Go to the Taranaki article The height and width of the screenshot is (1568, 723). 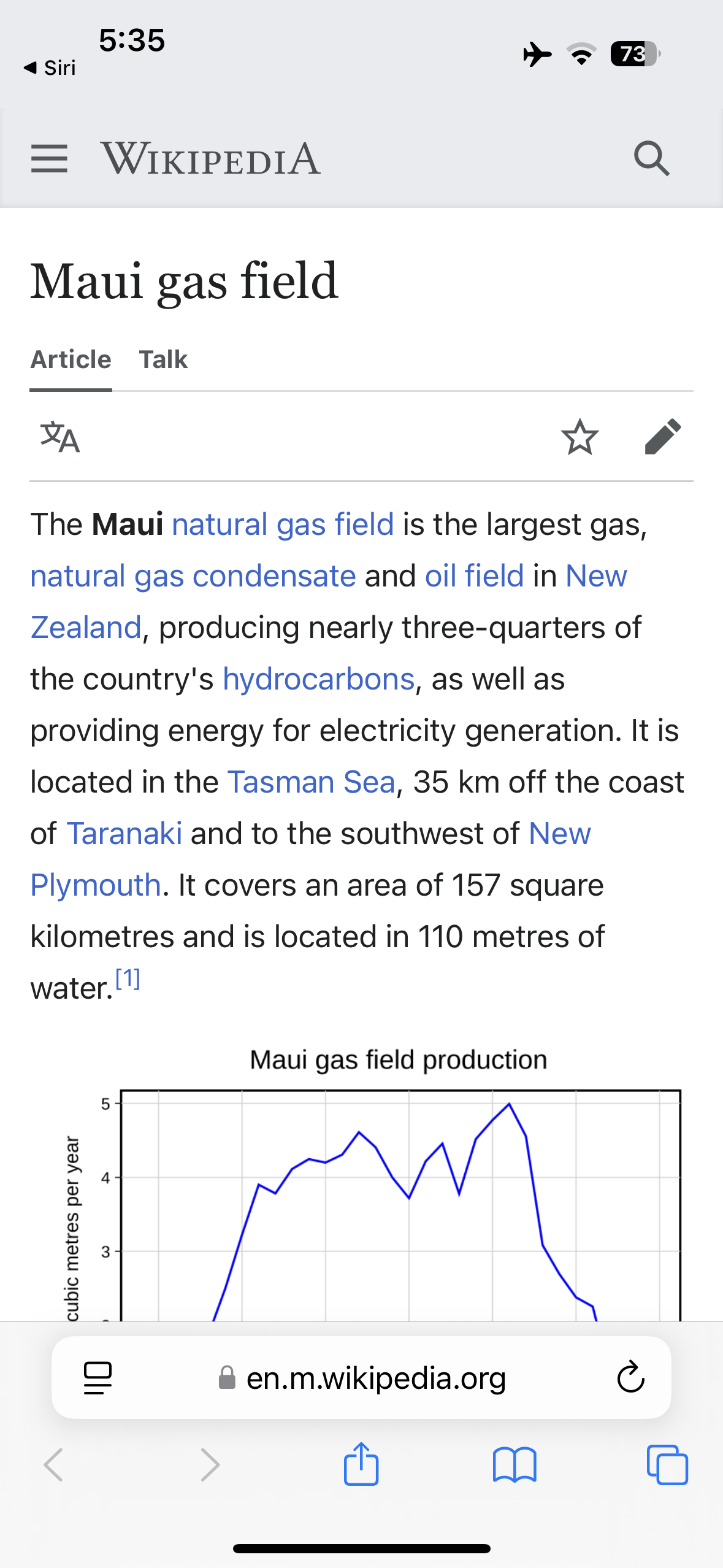pos(124,834)
